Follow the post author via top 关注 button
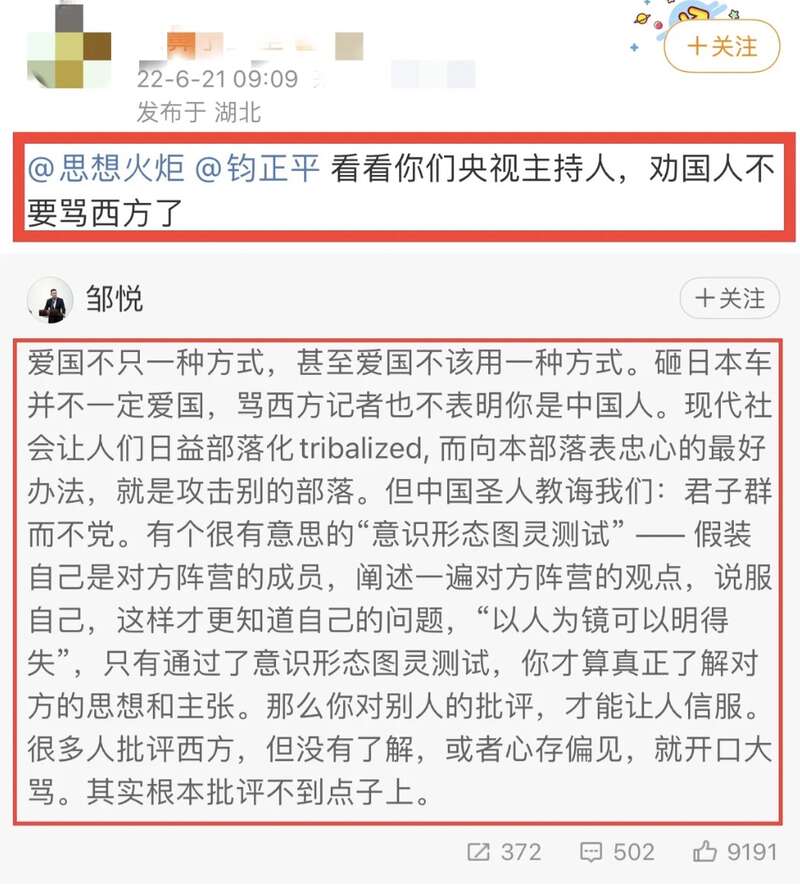 point(722,46)
